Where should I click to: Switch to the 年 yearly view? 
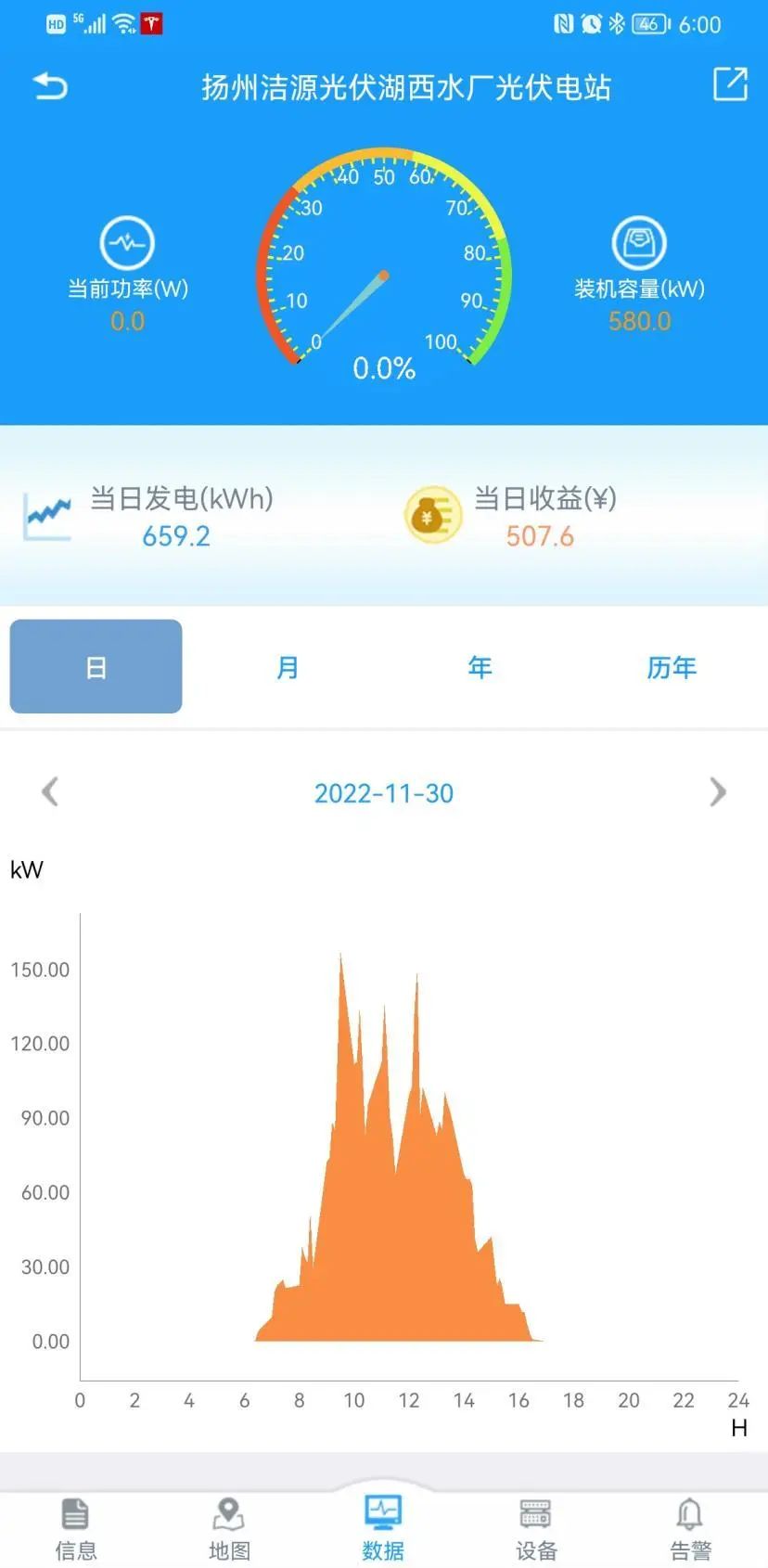coord(480,667)
